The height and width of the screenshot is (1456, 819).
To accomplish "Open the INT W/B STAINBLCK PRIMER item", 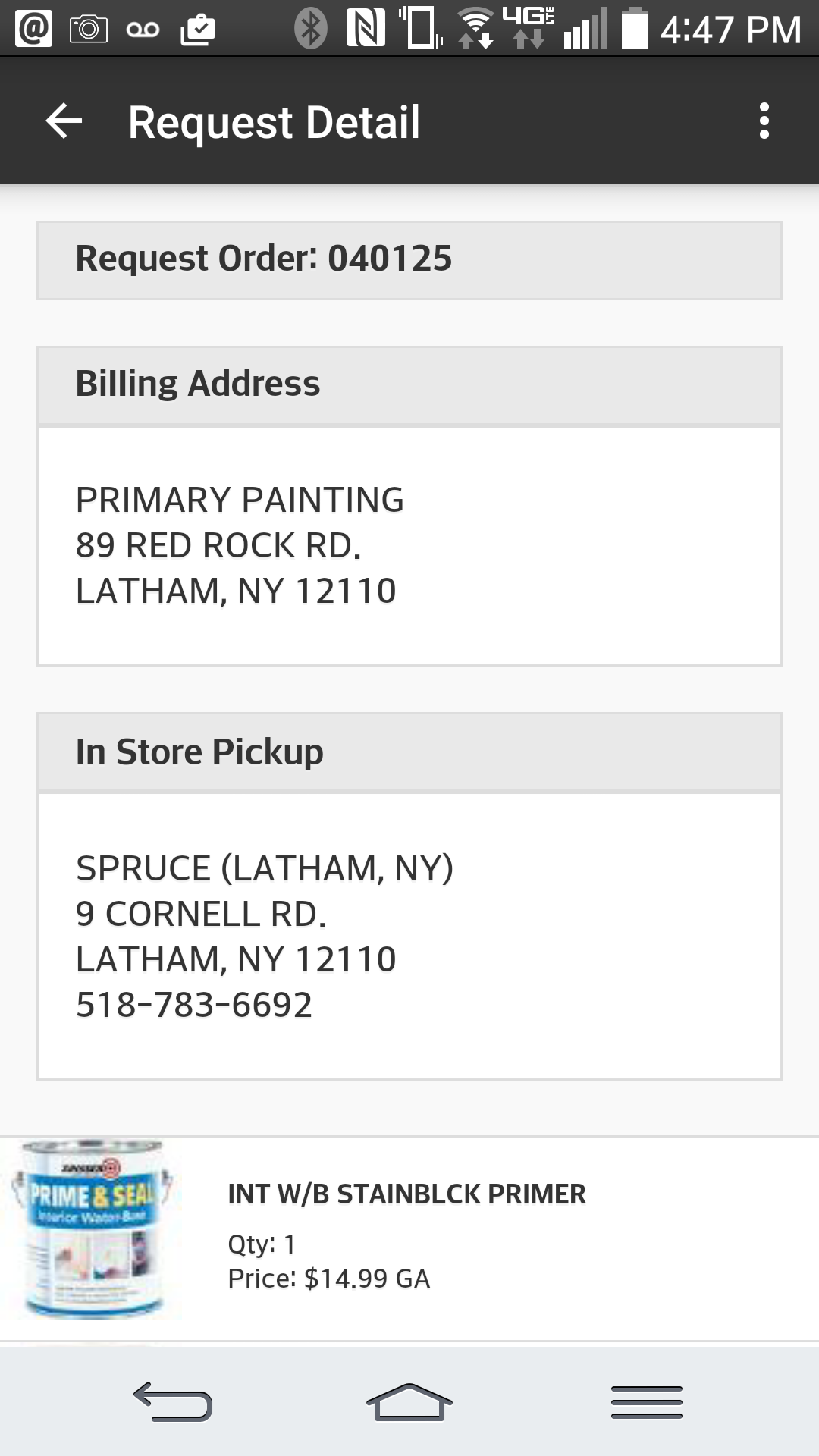I will [409, 1238].
